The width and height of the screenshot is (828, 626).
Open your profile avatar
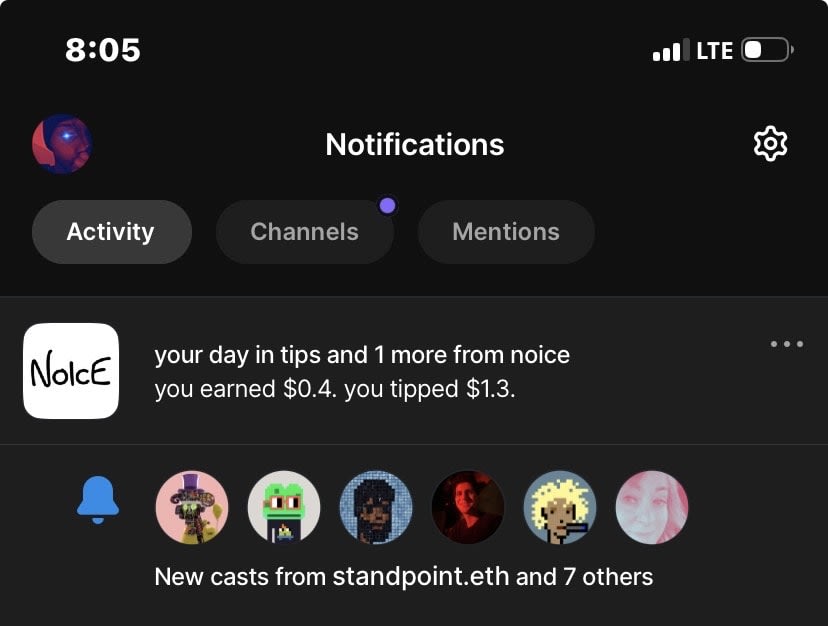point(62,145)
